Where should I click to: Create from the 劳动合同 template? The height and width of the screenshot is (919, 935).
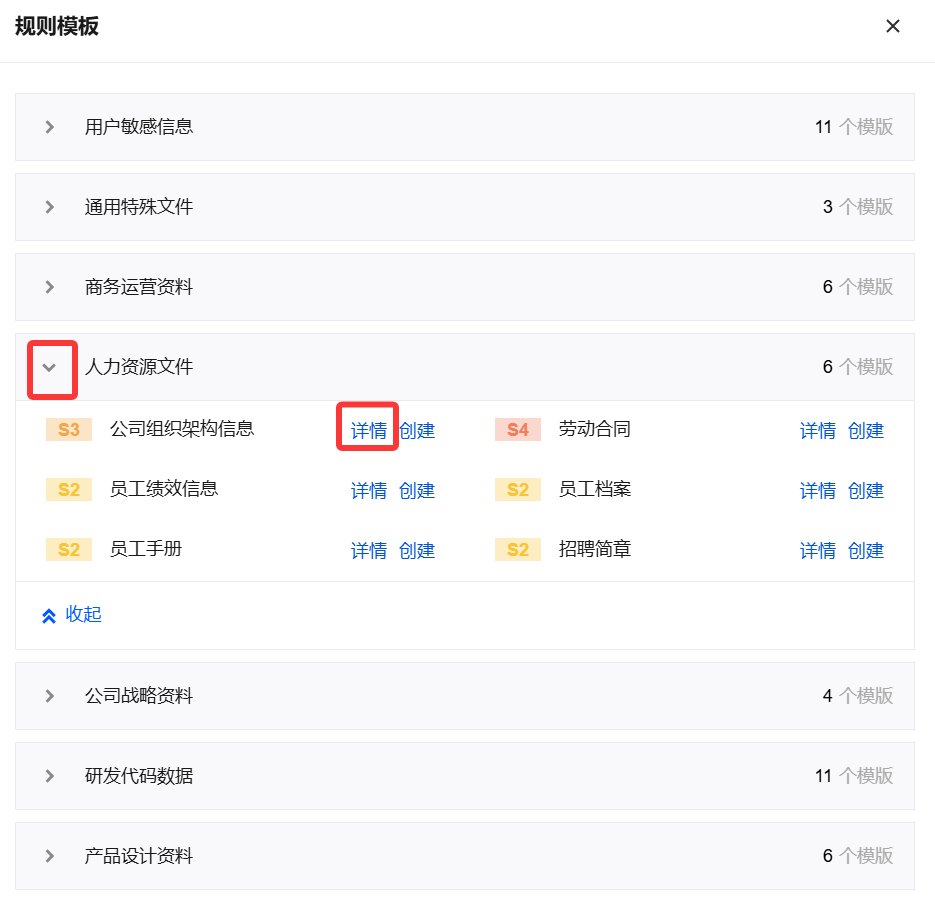pos(866,430)
